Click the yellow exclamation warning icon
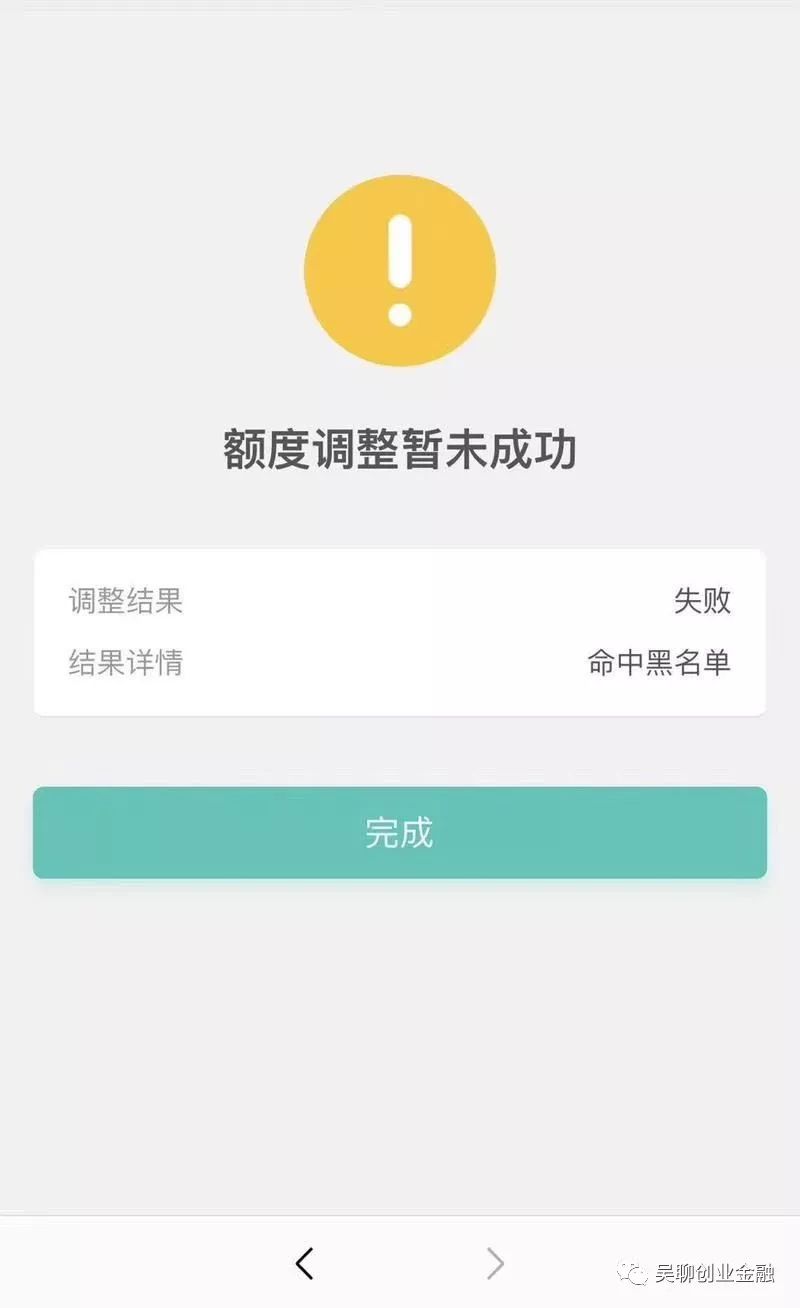Screen dimensions: 800x1308 (x=400, y=270)
